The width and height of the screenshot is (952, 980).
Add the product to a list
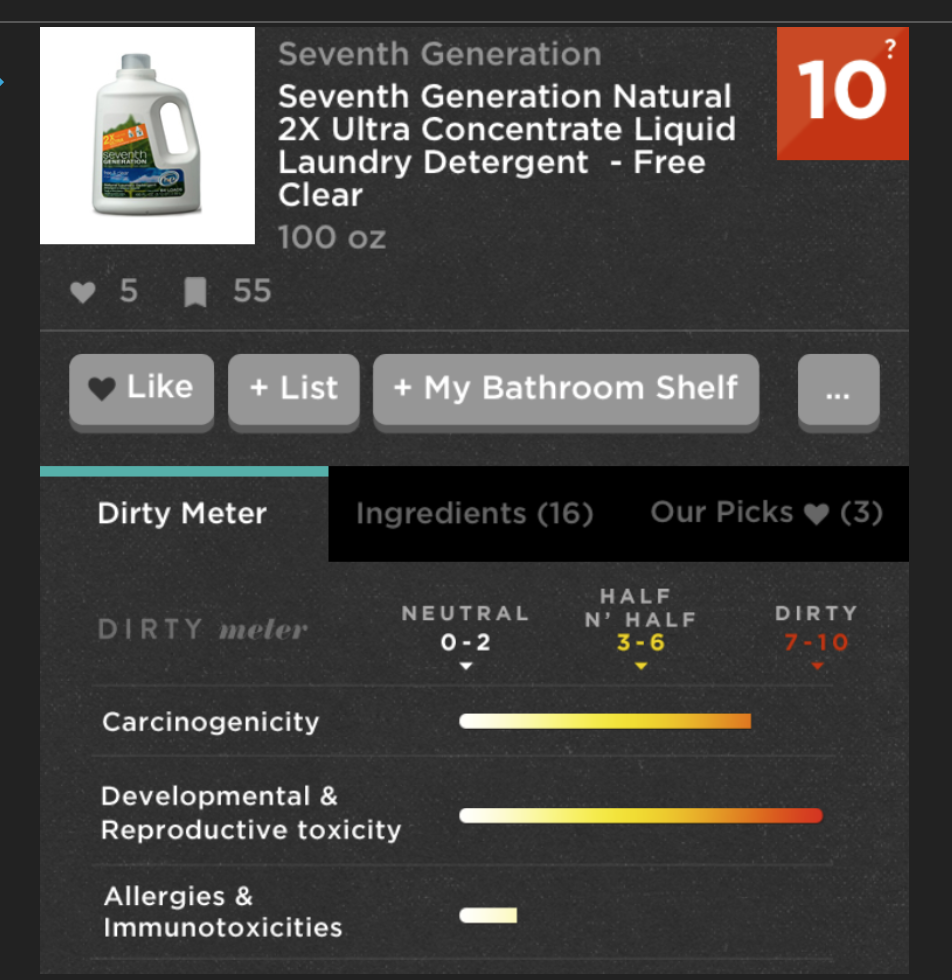tap(293, 388)
